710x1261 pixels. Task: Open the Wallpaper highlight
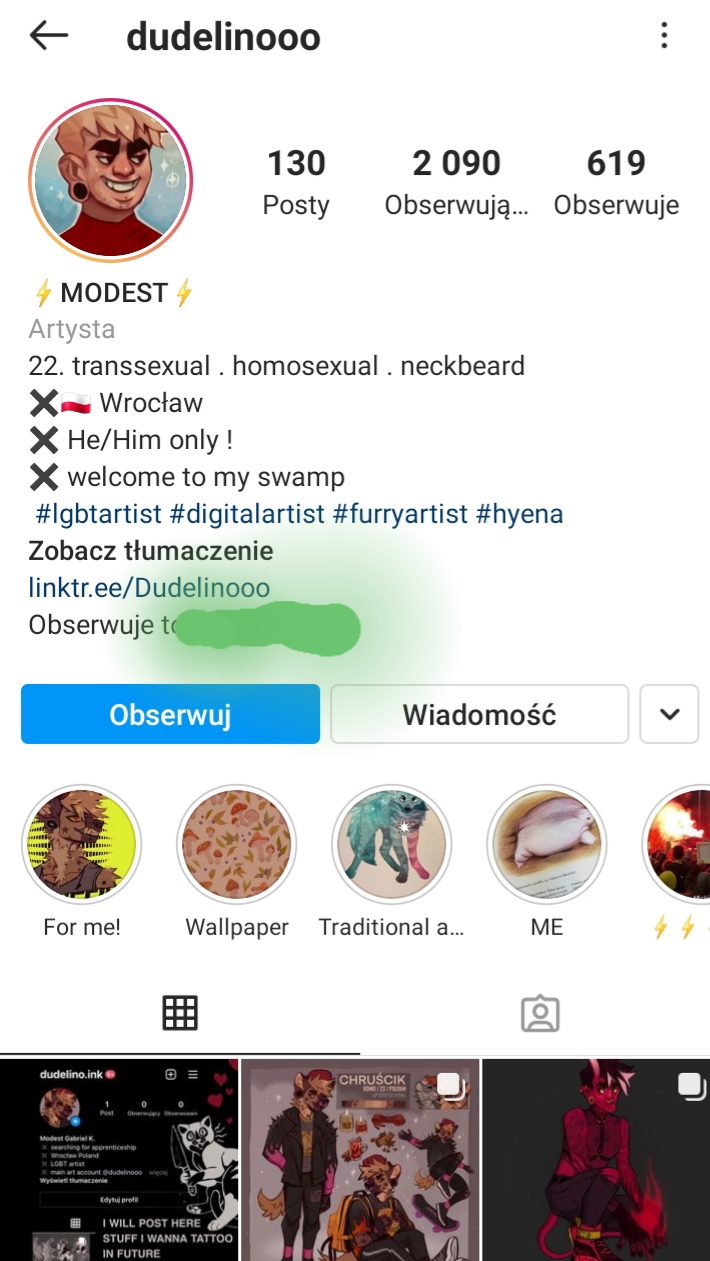click(x=237, y=844)
